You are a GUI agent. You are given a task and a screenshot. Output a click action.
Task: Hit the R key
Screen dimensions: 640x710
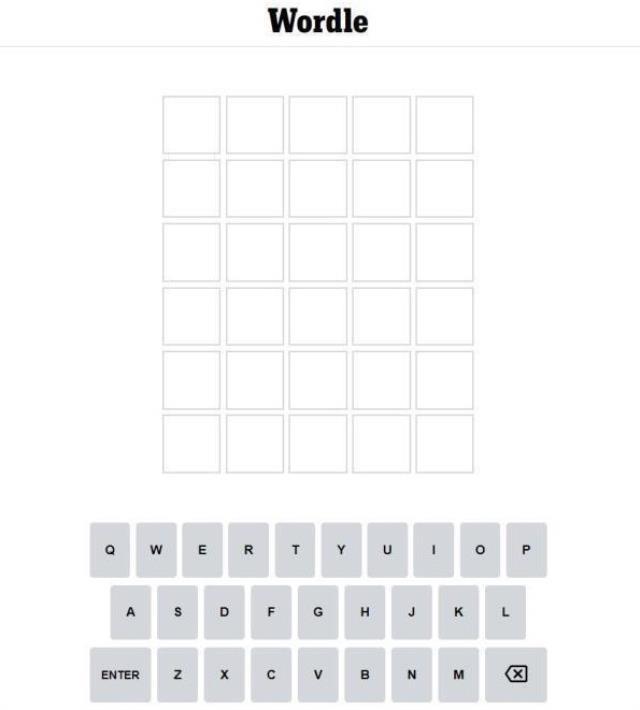pos(249,550)
